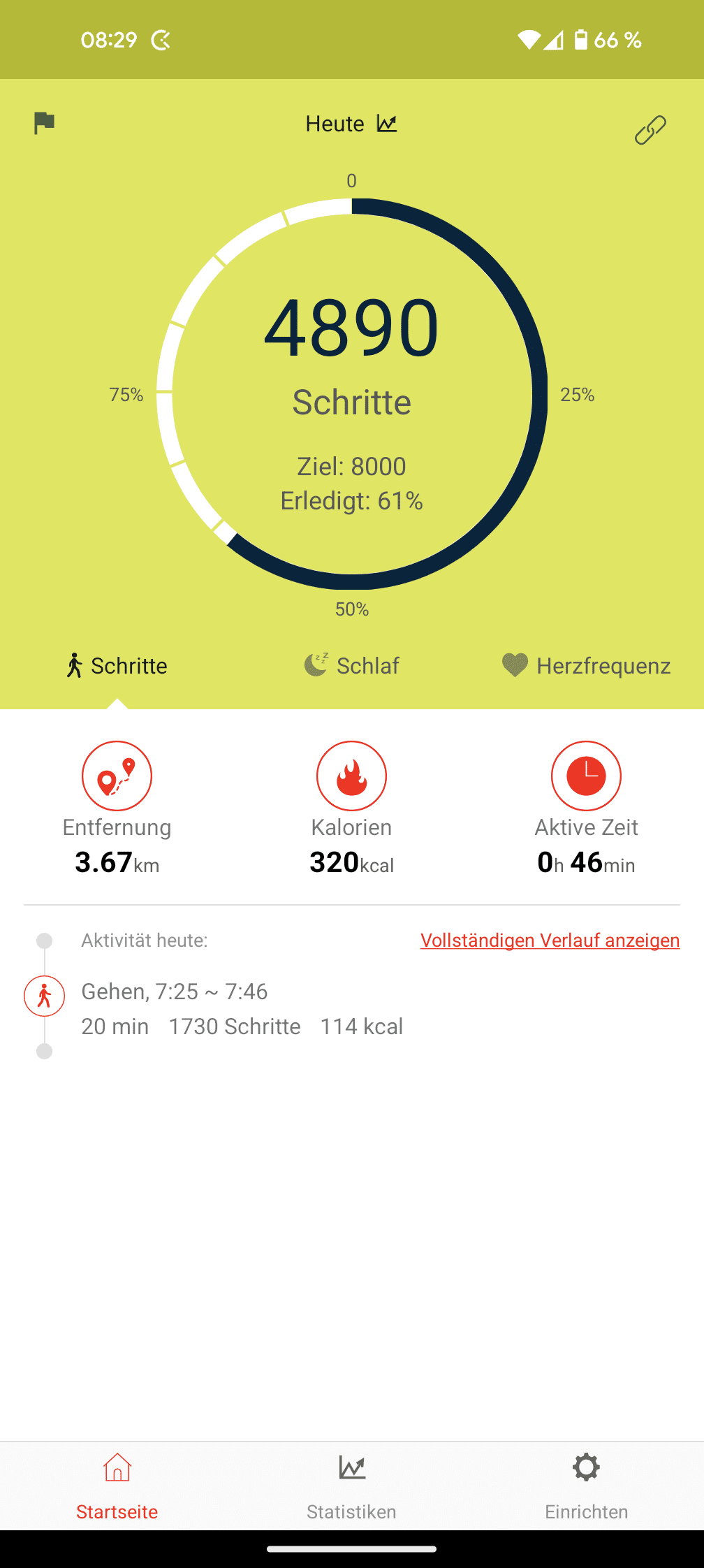Screen dimensions: 704x1568
Task: Open Vollständigen Verlauf anzeigen link
Action: tap(550, 941)
